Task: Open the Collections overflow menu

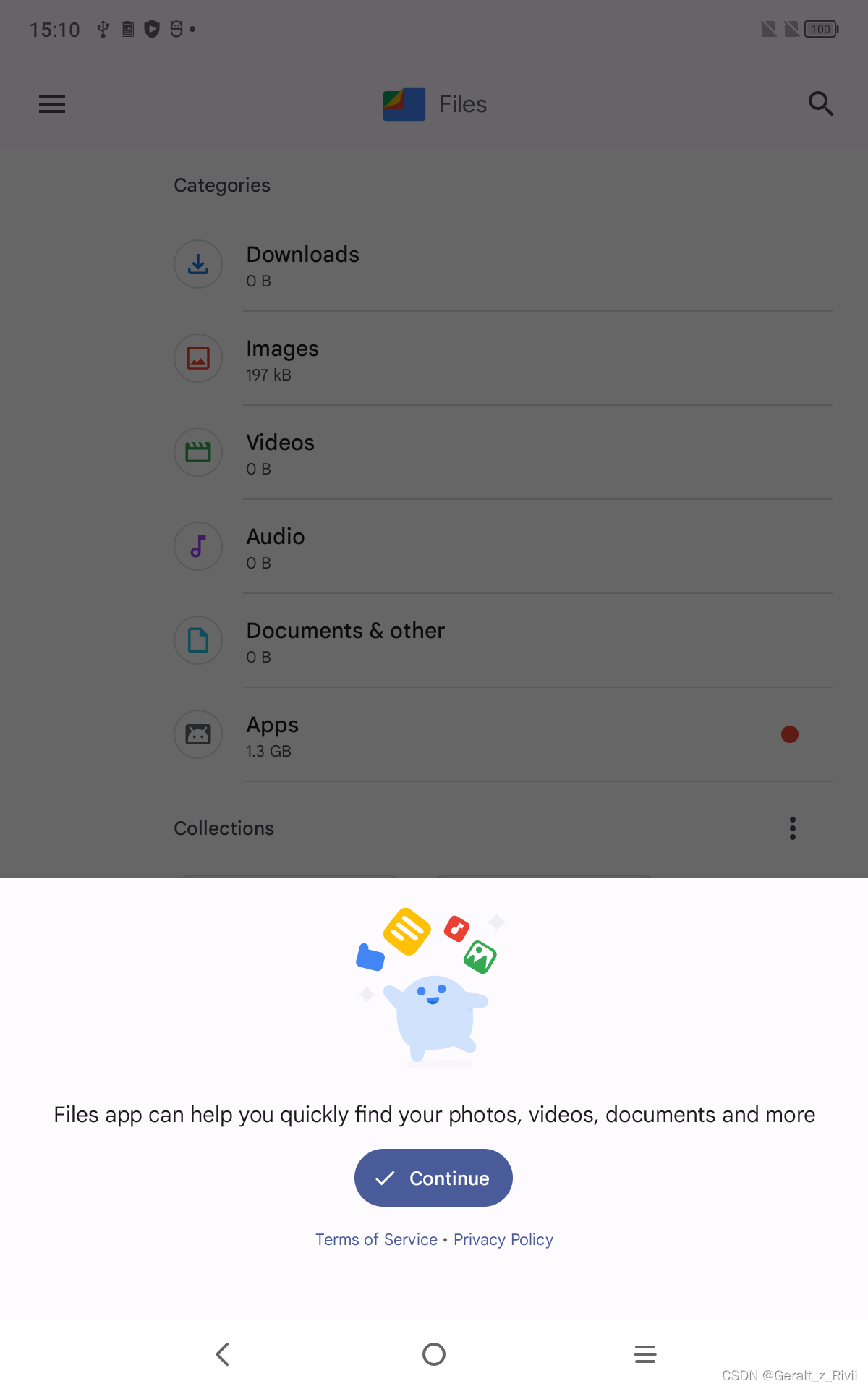Action: 793,828
